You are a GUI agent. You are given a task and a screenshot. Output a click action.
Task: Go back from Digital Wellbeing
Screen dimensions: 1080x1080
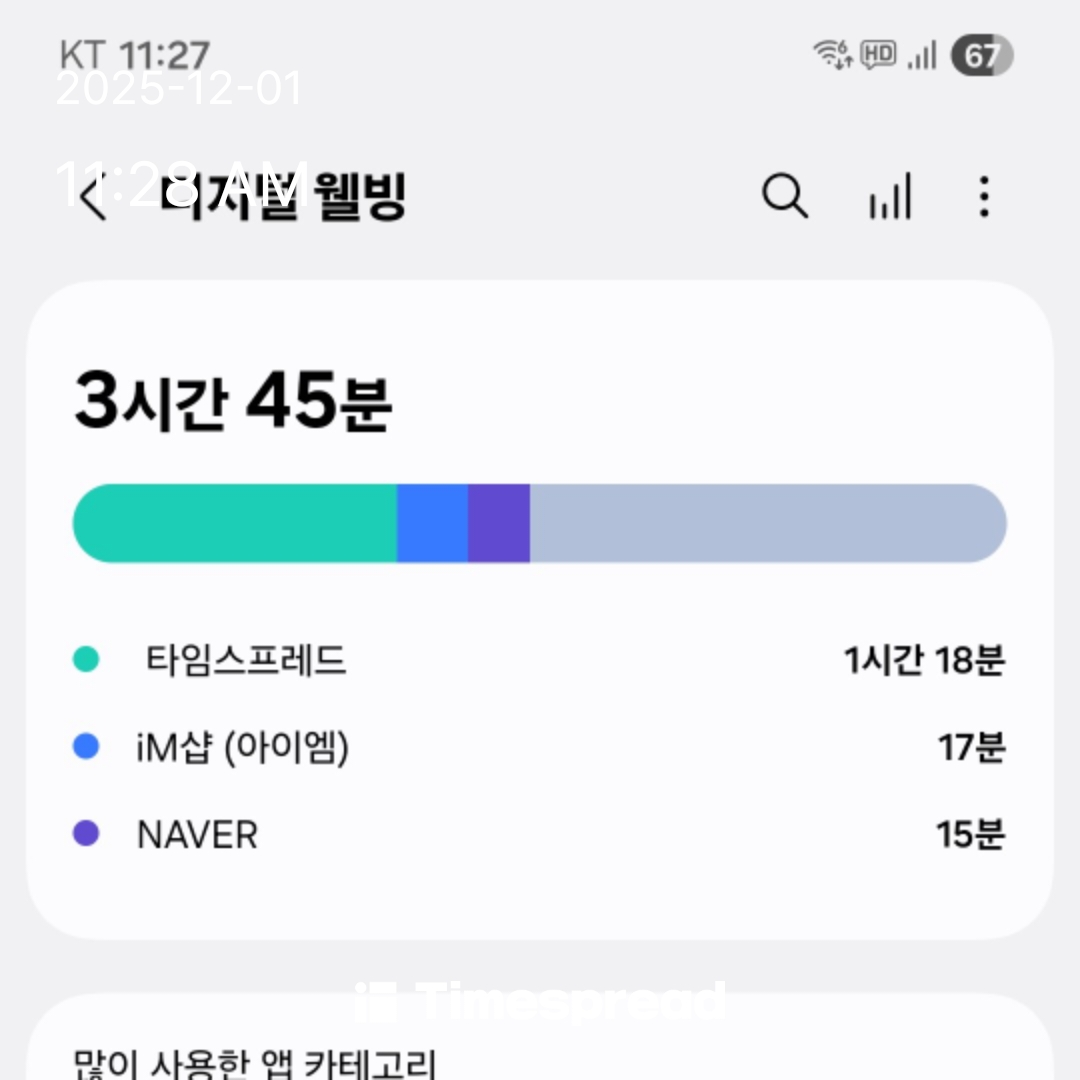[93, 197]
